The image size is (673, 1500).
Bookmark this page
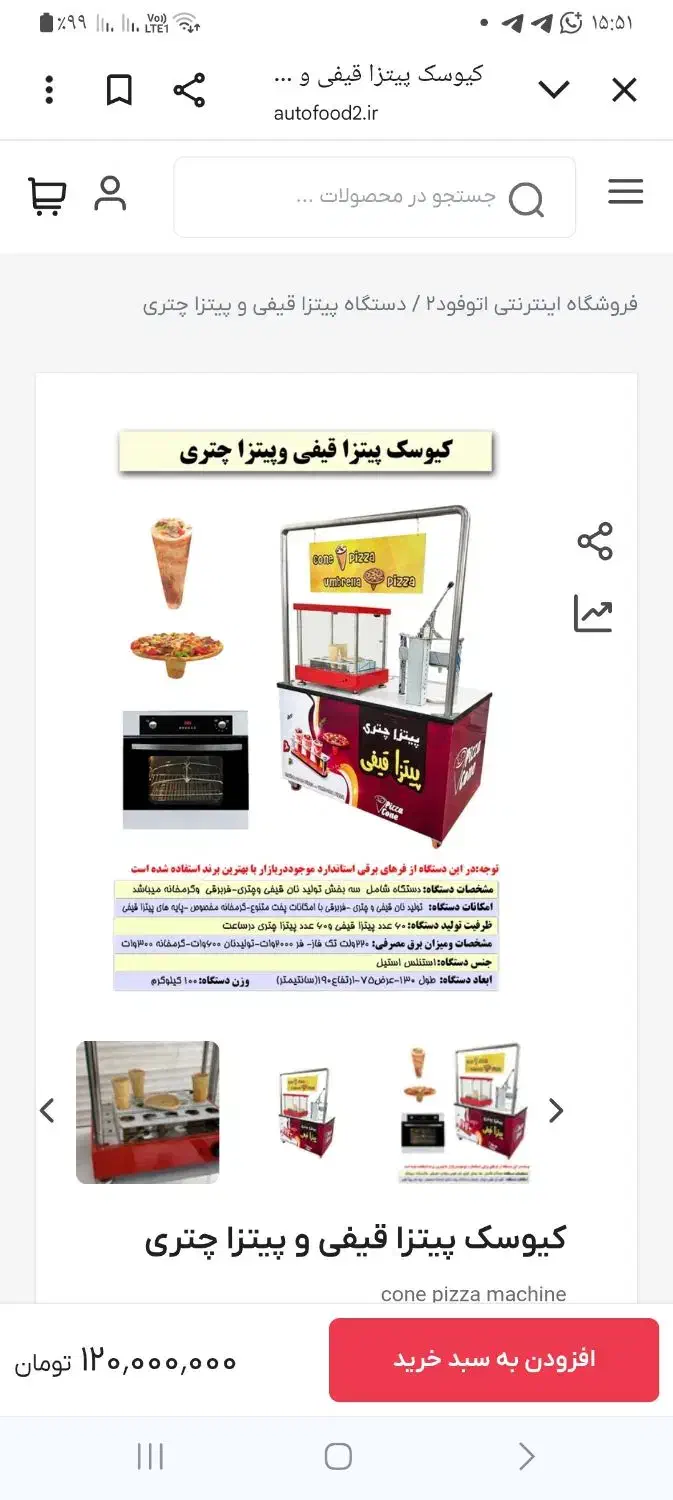pos(119,90)
